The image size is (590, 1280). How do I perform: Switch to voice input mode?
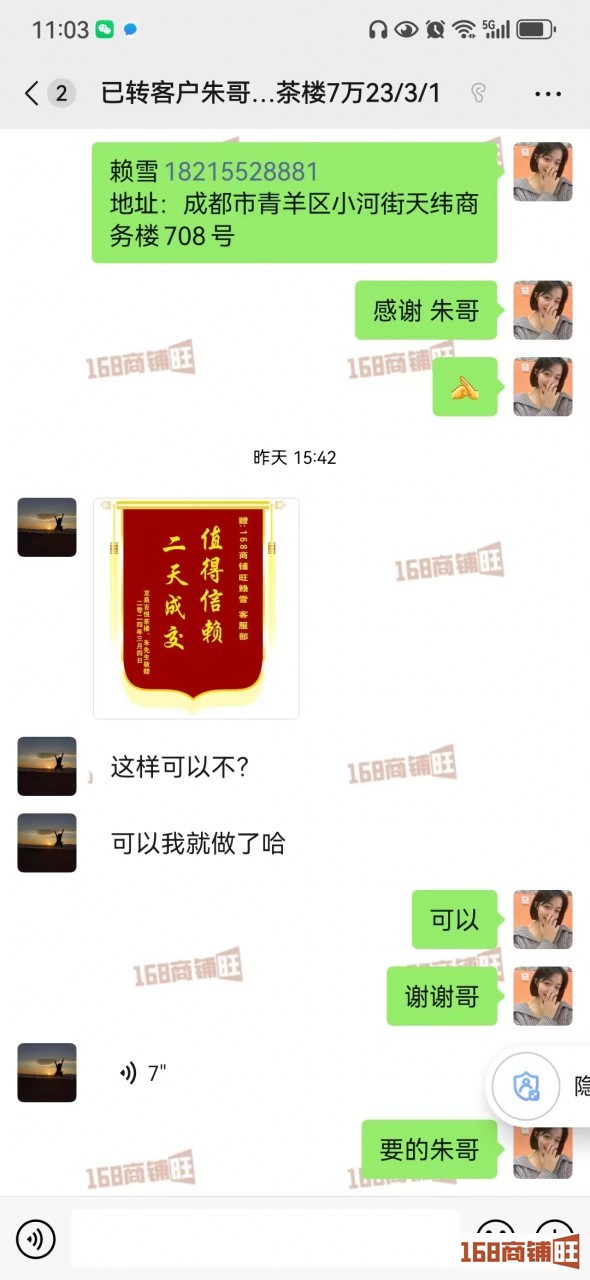[36, 1240]
